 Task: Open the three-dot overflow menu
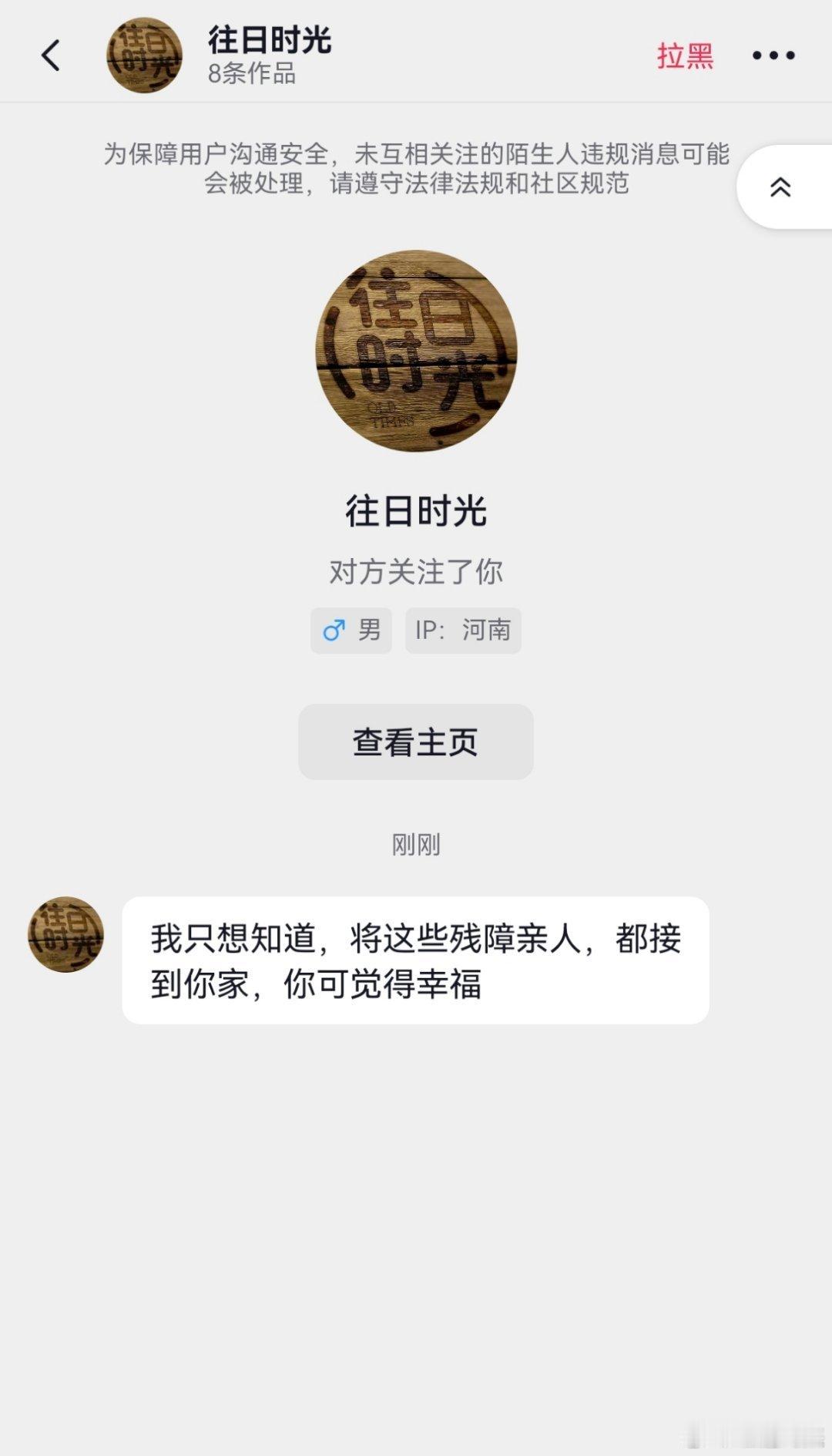773,55
